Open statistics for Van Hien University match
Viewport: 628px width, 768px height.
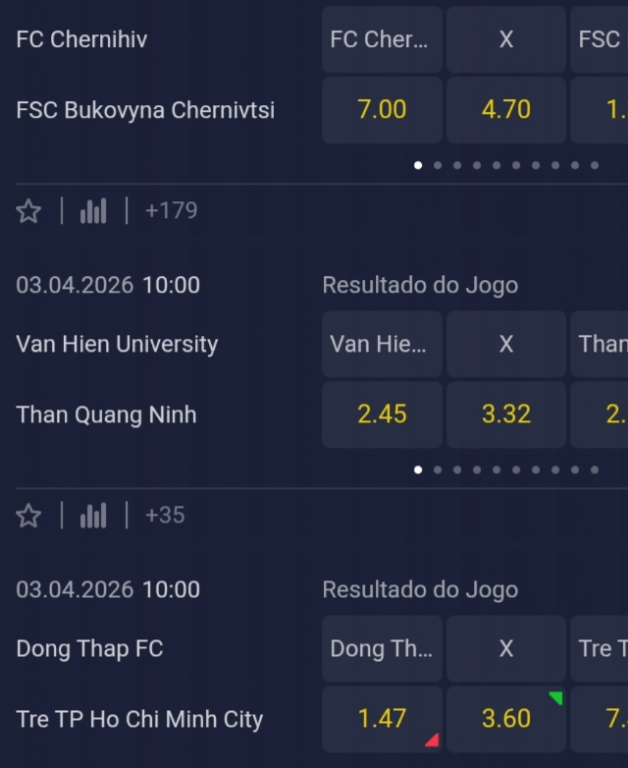[93, 211]
